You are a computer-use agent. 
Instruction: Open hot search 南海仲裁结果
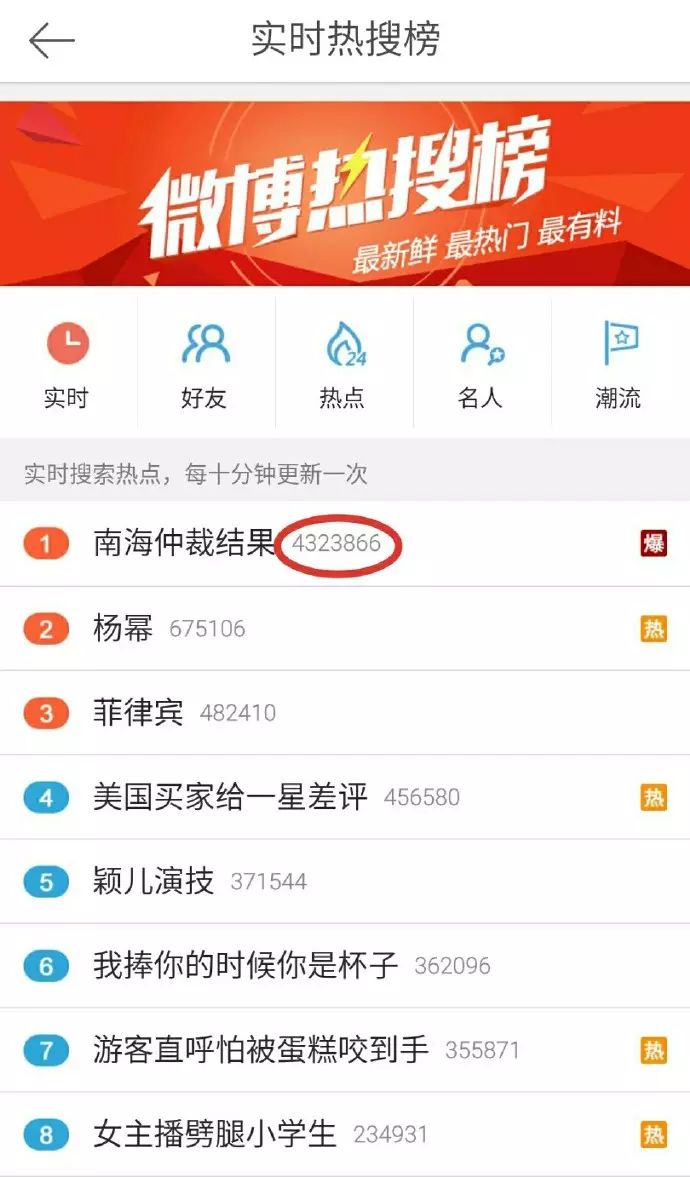point(184,544)
